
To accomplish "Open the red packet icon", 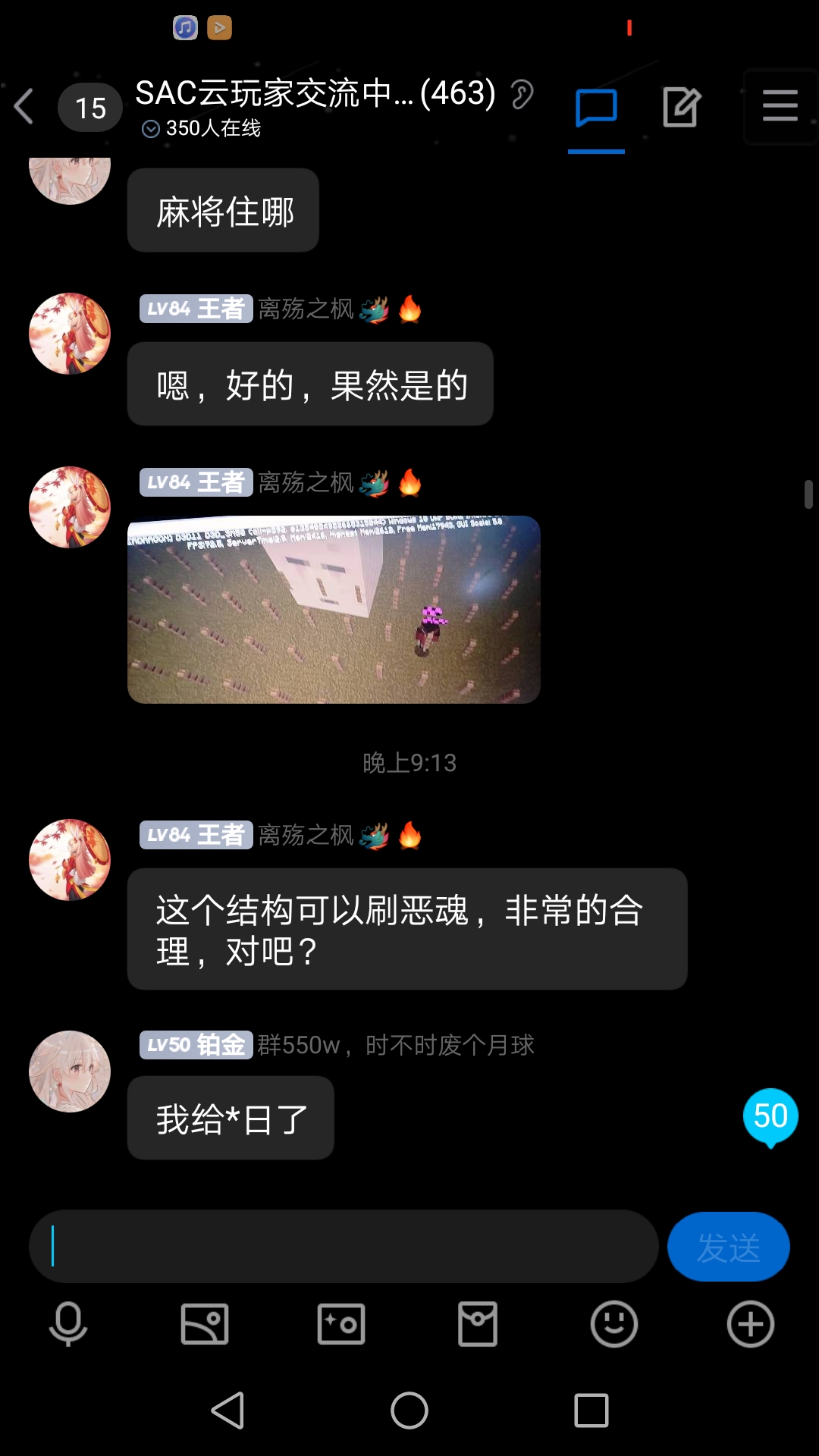I will tap(478, 1324).
